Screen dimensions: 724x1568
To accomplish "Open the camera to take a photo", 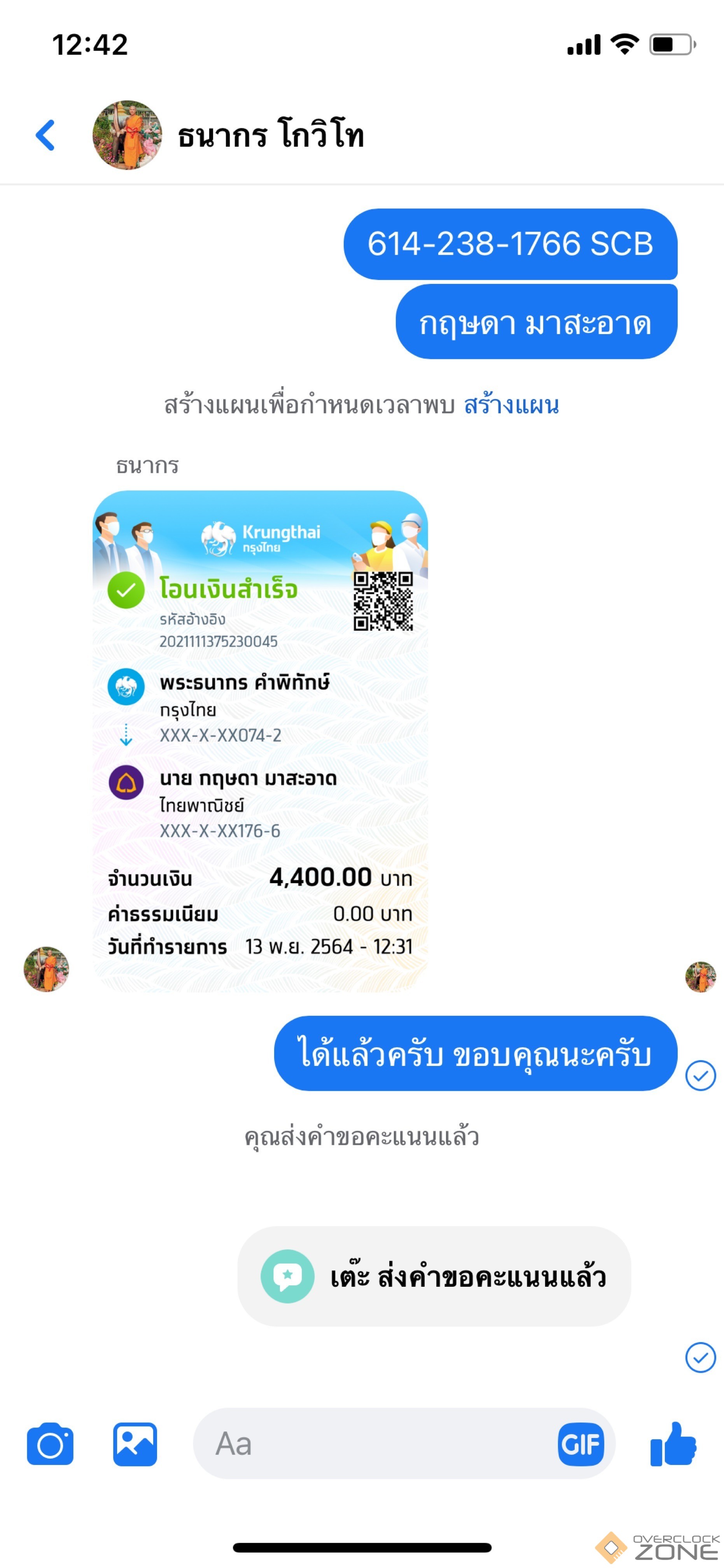I will [50, 1444].
